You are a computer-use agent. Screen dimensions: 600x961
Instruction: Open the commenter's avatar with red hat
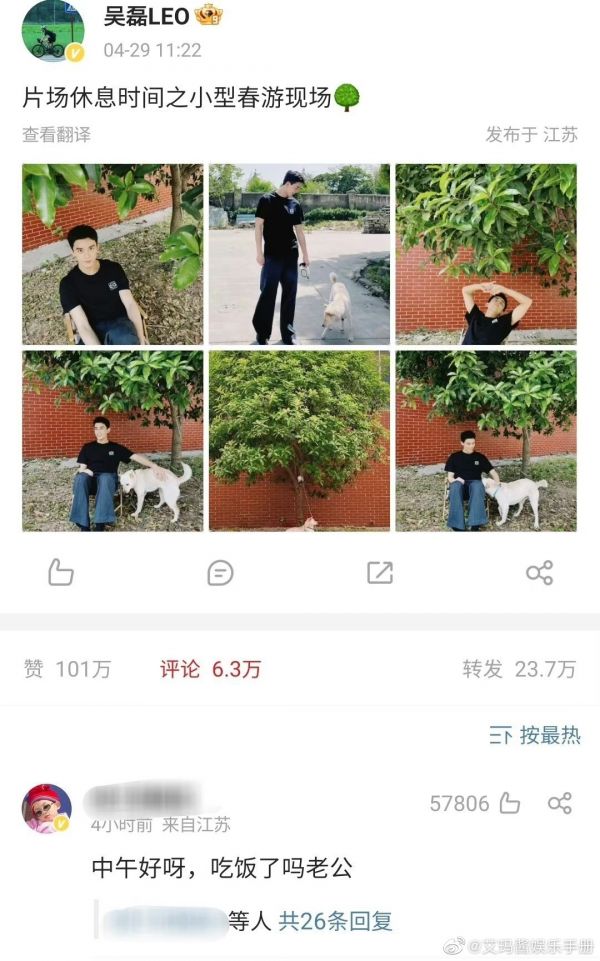click(47, 808)
